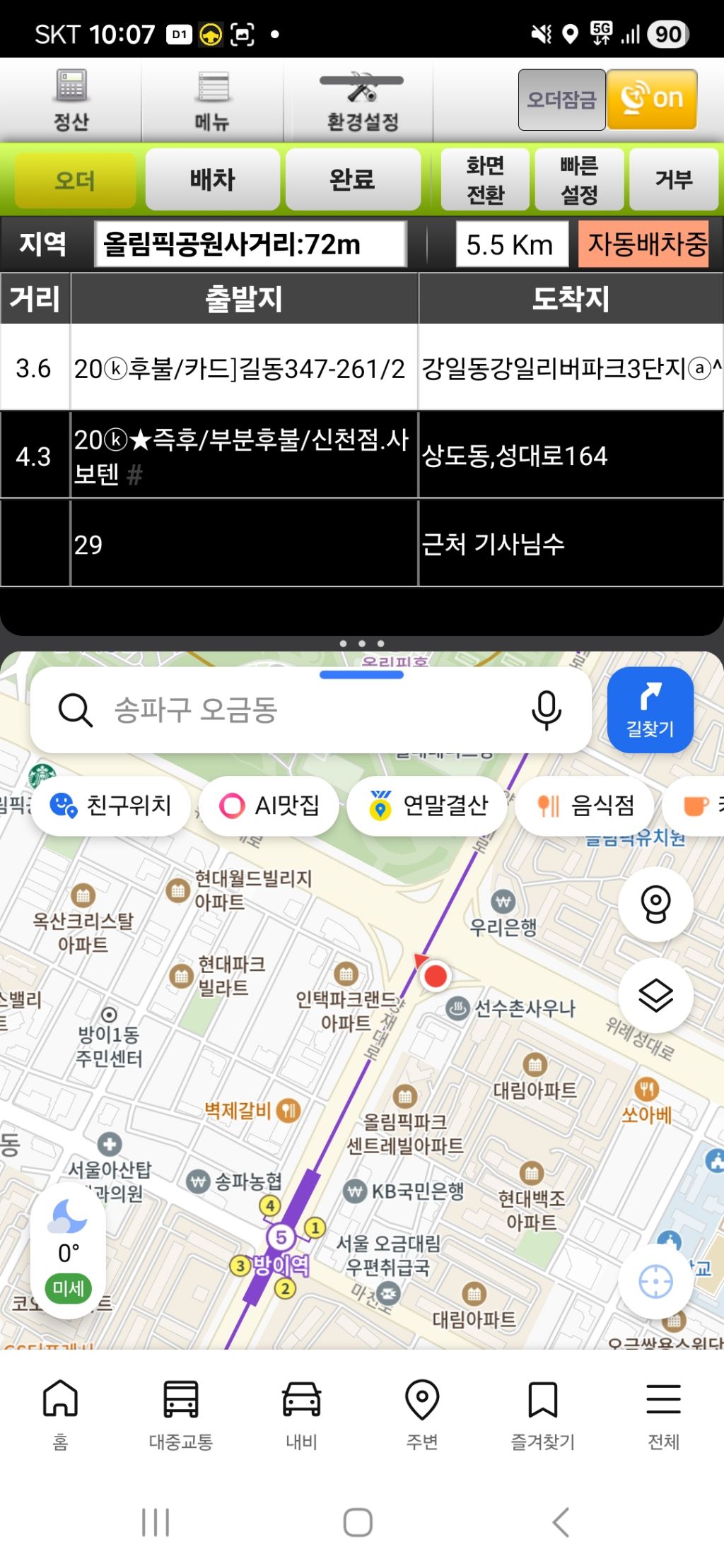Viewport: 724px width, 1568px height.
Task: Tap the 거부 reject button
Action: click(674, 179)
